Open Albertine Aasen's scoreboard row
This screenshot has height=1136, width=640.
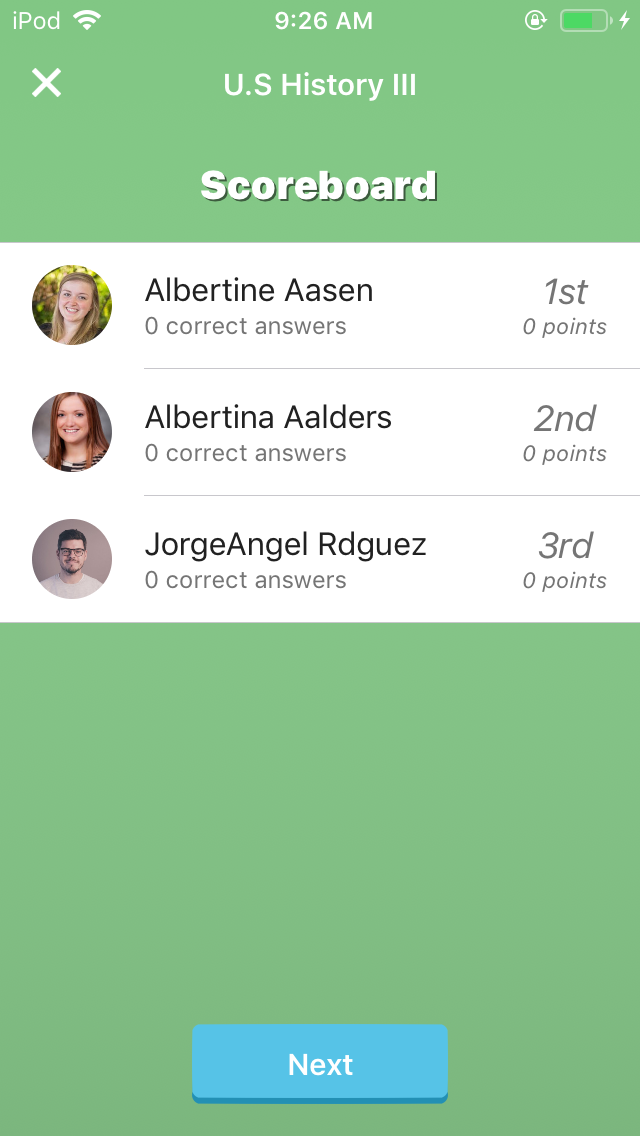[320, 306]
